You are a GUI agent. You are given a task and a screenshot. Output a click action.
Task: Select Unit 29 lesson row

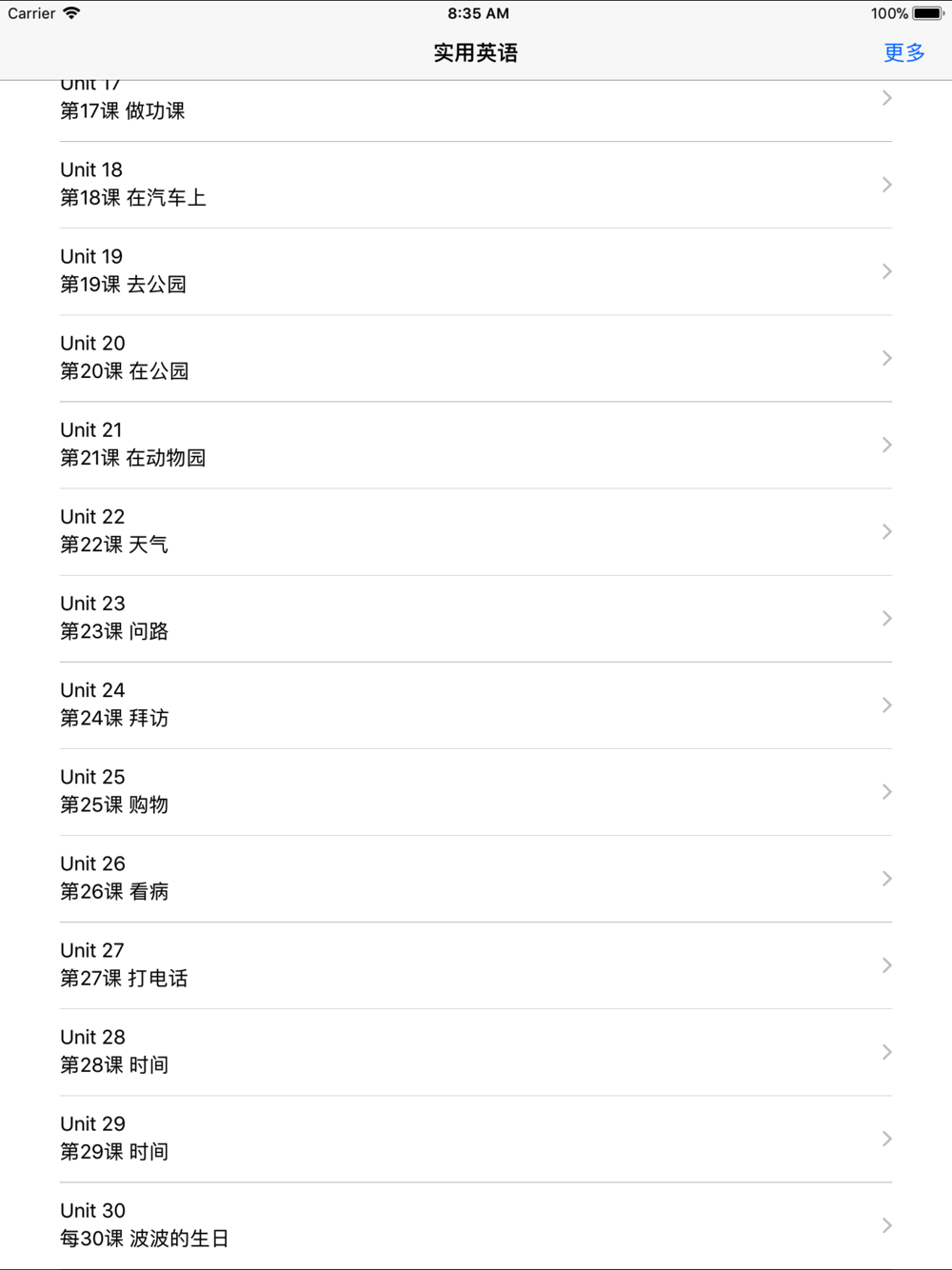pos(476,1139)
